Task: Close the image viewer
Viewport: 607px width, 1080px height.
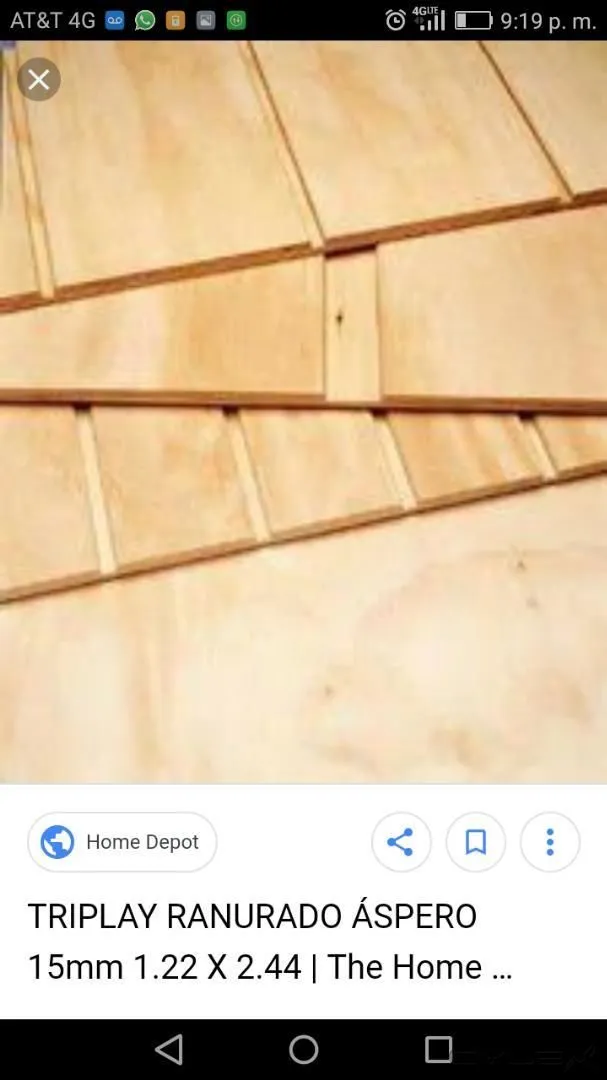Action: [39, 80]
